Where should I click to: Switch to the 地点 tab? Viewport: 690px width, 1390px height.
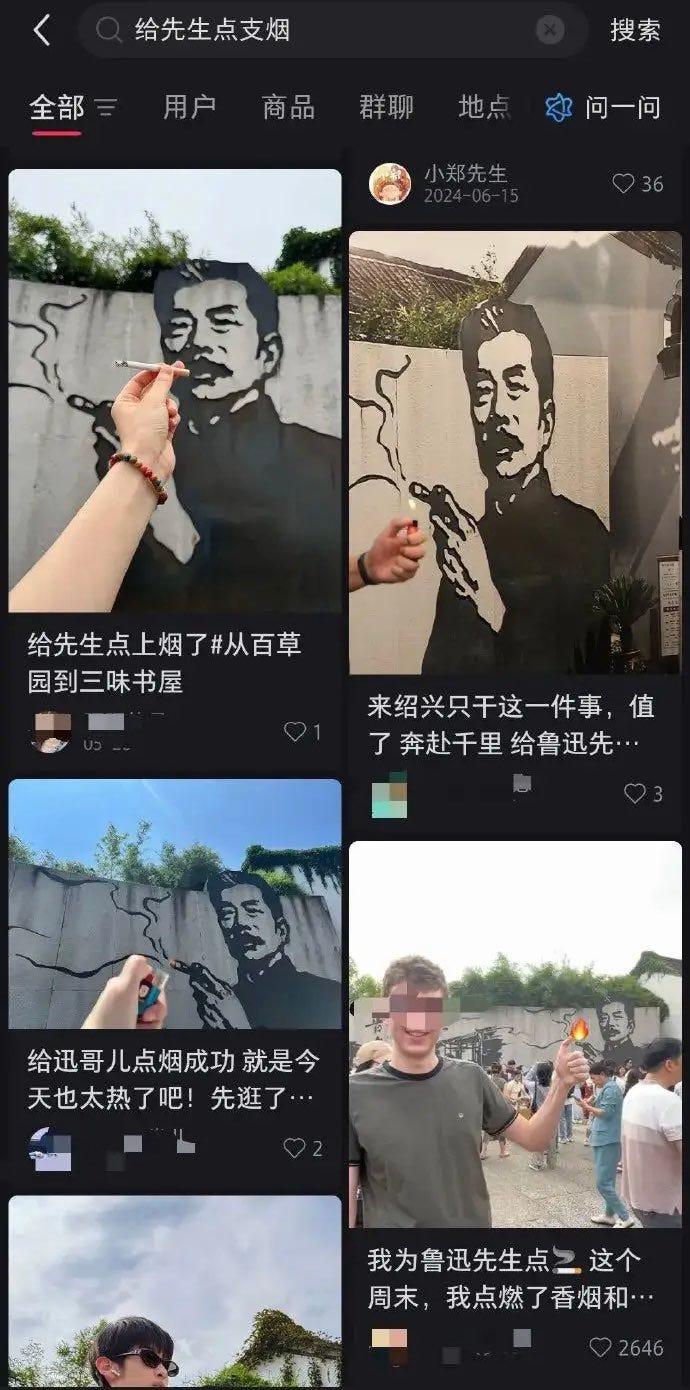tap(484, 107)
